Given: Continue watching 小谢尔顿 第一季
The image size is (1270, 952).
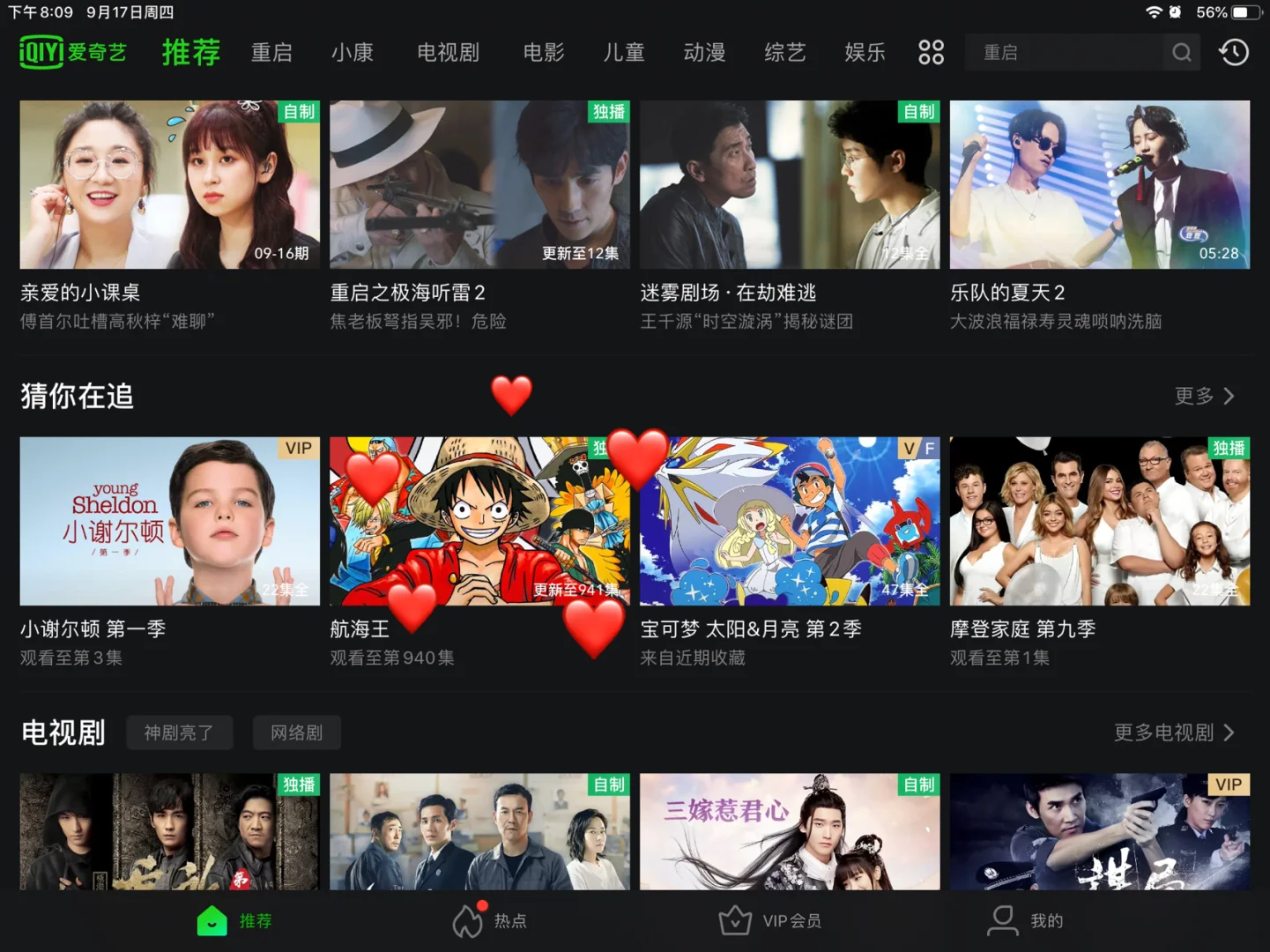Looking at the screenshot, I should click(x=169, y=521).
